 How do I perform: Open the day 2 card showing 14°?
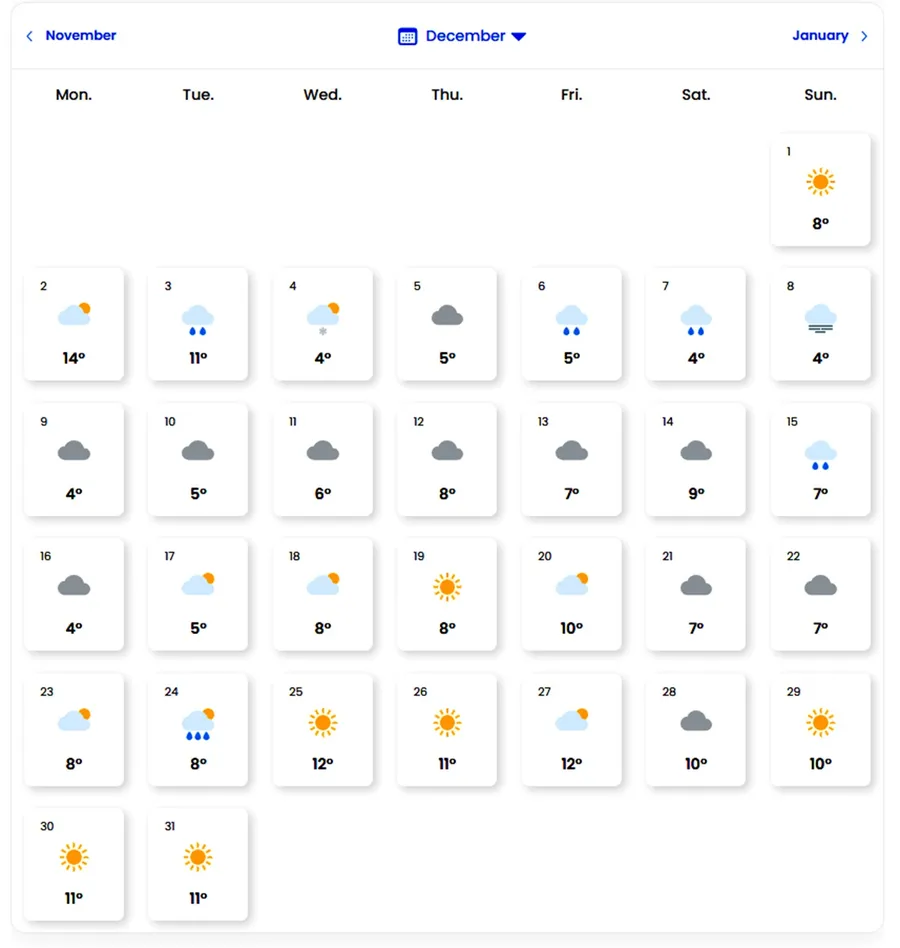coord(74,324)
